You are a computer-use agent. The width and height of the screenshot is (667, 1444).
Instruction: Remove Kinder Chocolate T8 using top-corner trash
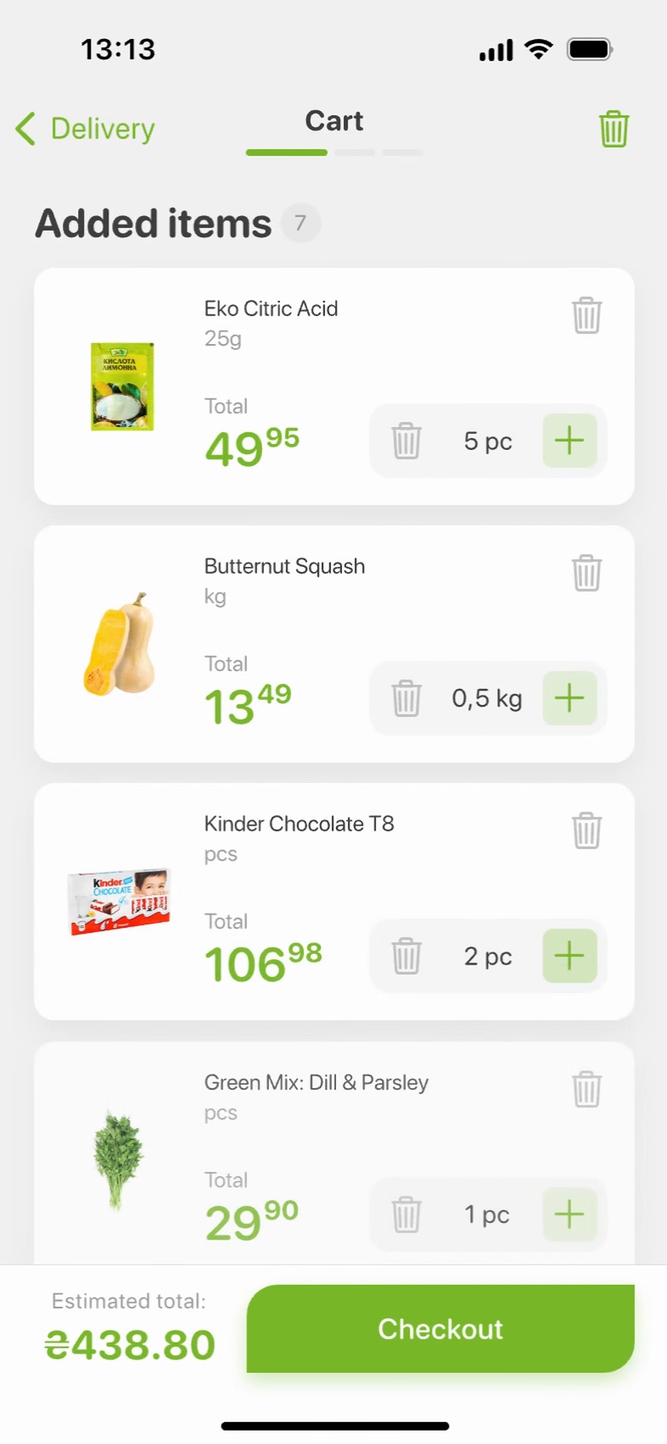click(x=587, y=830)
